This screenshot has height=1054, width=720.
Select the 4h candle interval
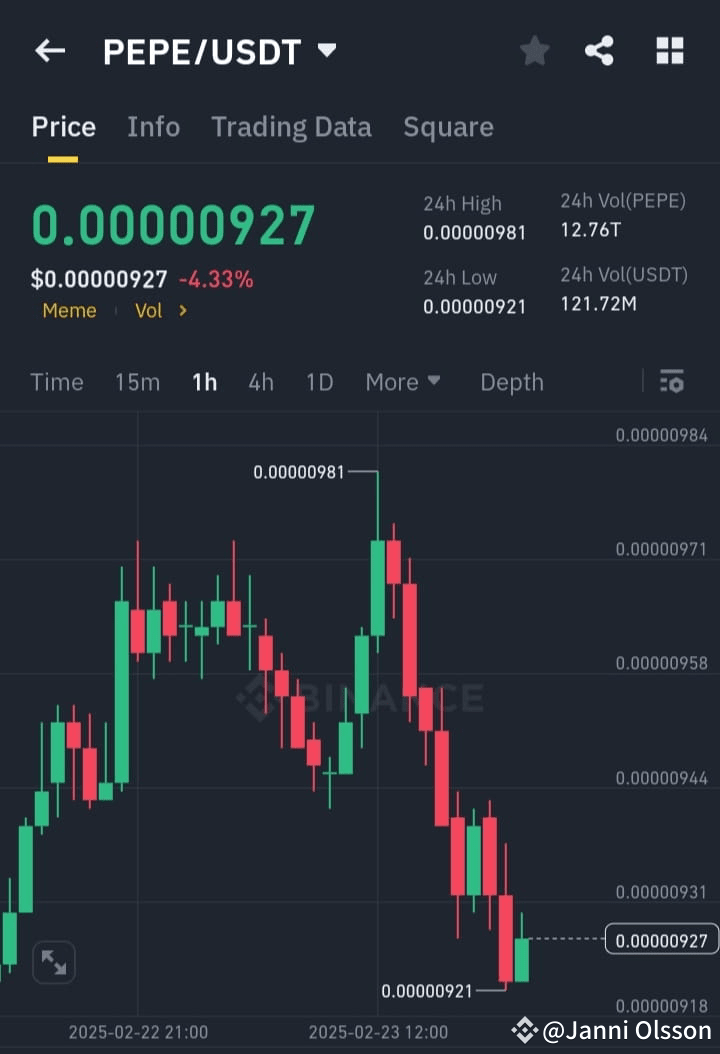[260, 382]
